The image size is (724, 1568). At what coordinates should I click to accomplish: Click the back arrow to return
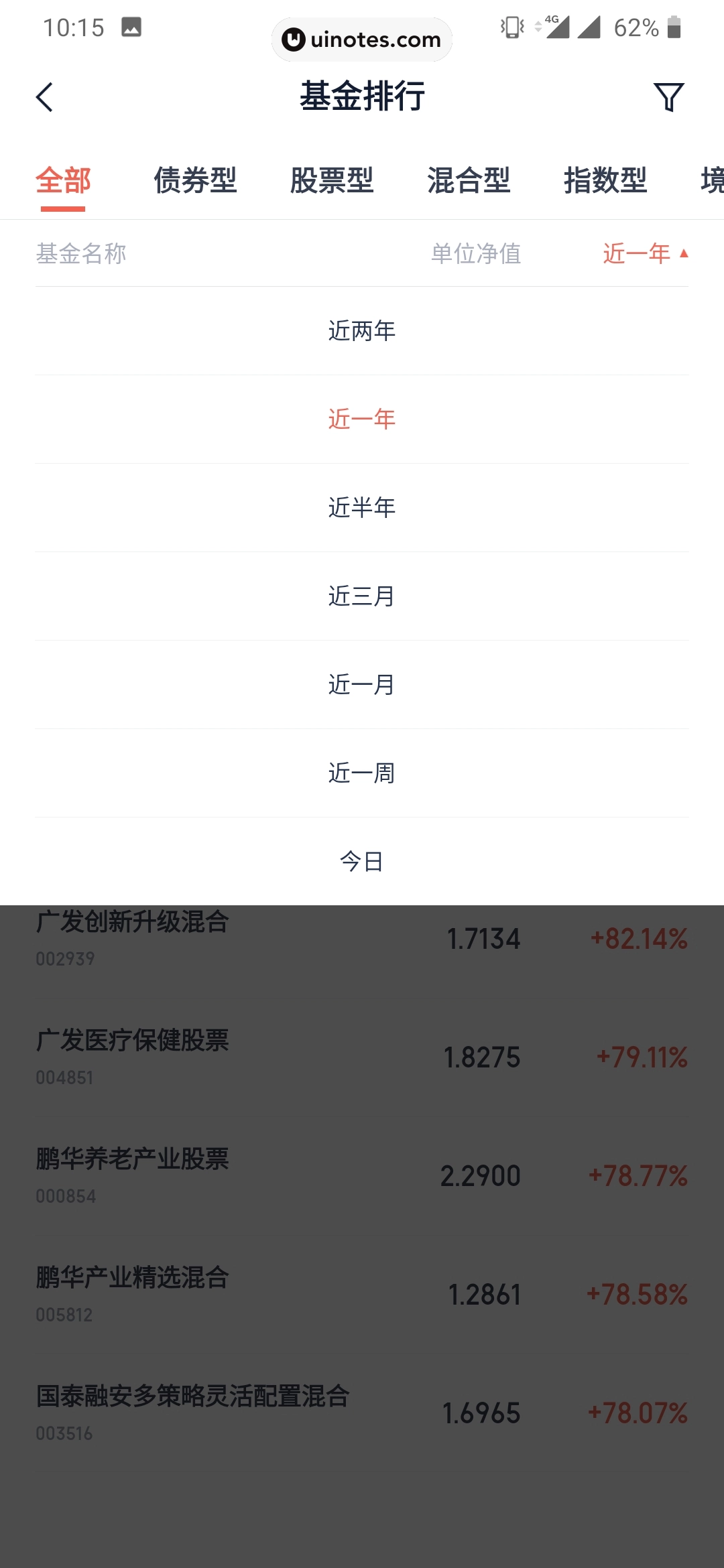tap(45, 96)
